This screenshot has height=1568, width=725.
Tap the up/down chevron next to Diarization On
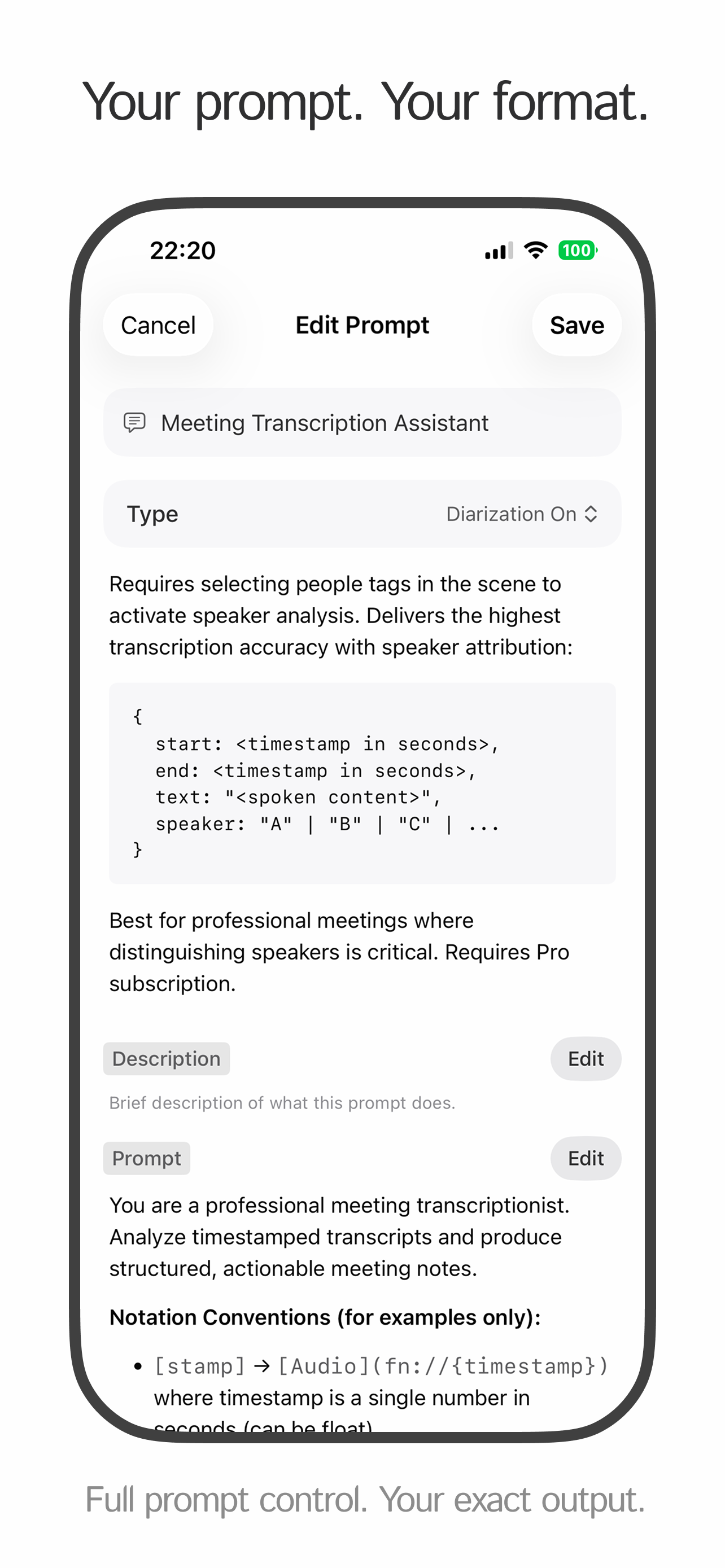coord(592,514)
